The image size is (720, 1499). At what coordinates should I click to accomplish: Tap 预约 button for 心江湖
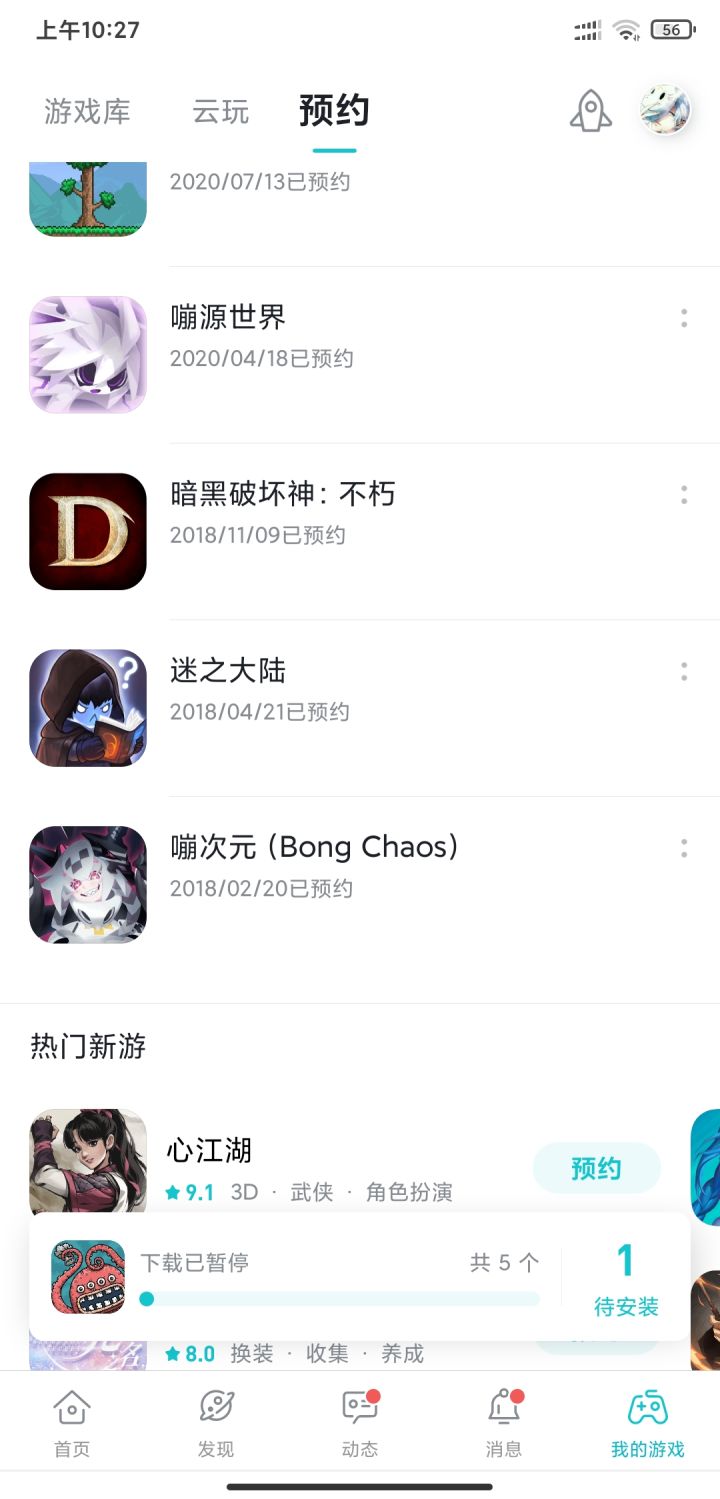(x=596, y=1168)
